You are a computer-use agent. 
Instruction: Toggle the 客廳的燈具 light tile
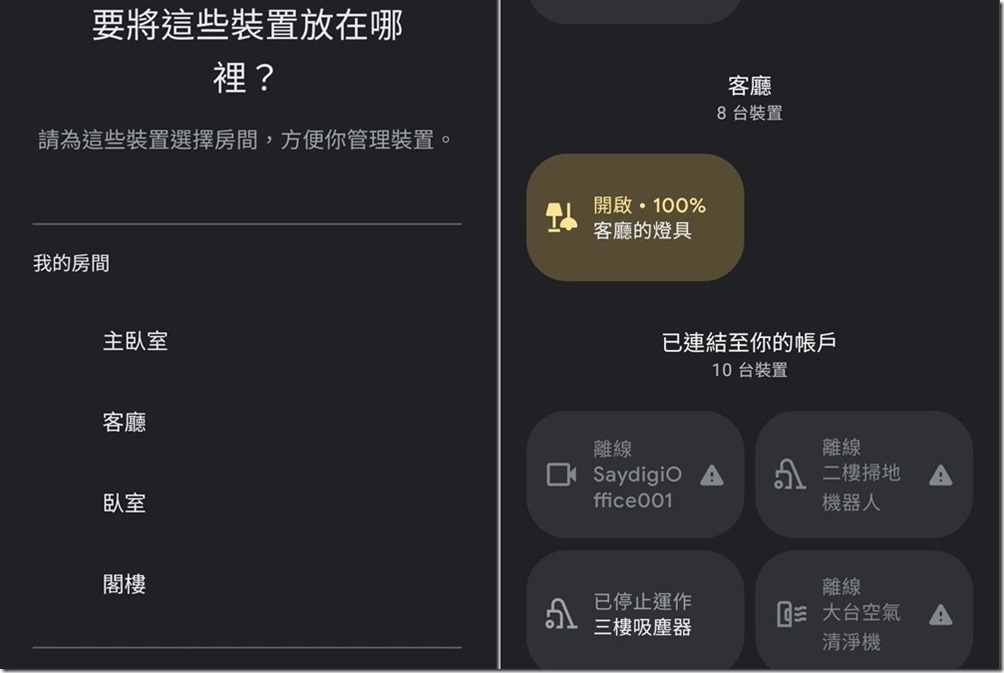coord(635,217)
